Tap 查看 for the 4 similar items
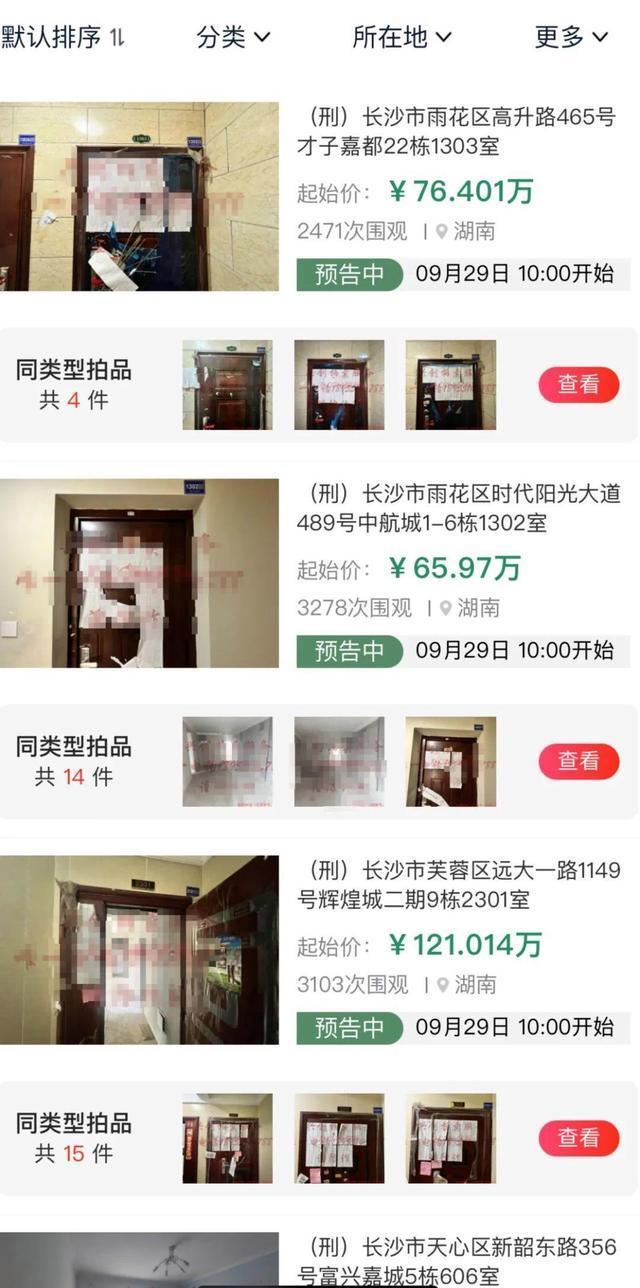The image size is (640, 1288). pos(578,384)
